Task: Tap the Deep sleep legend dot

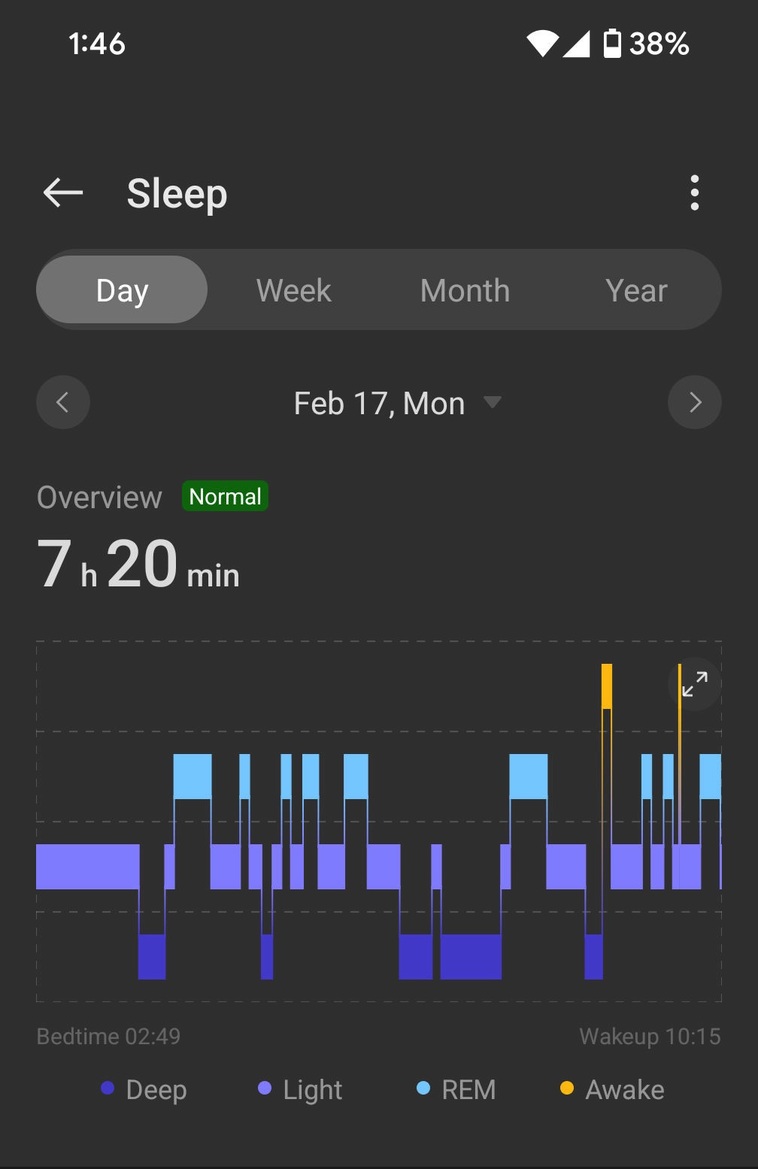Action: pos(108,1089)
